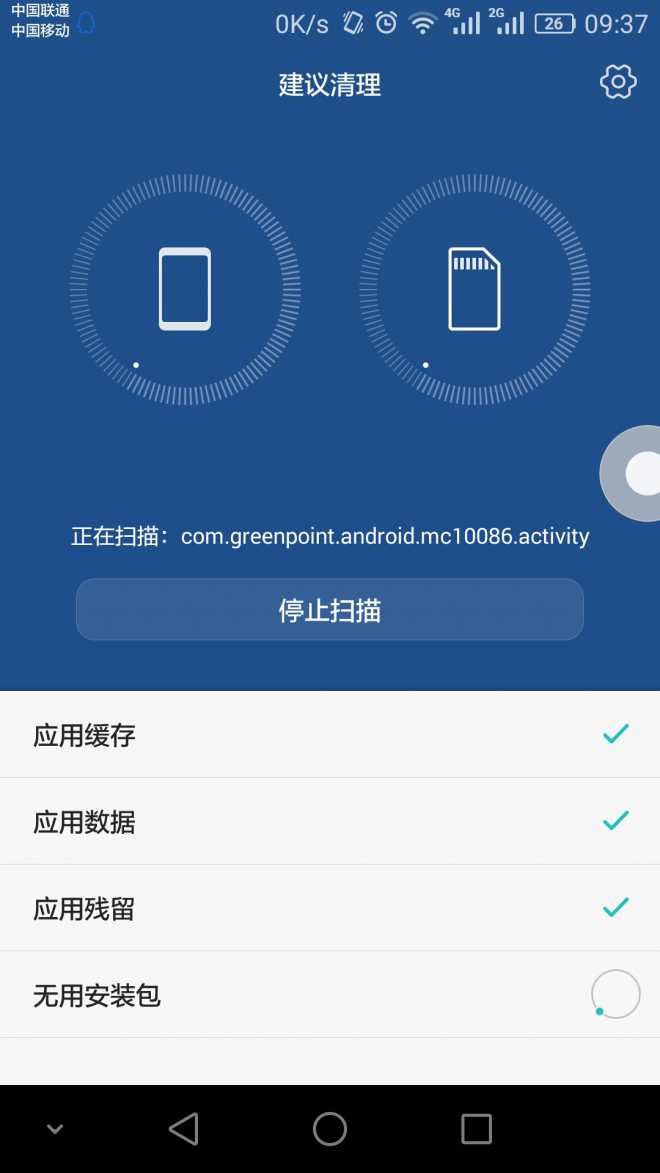The height and width of the screenshot is (1173, 660).
Task: Open the settings gear icon
Action: (x=618, y=82)
